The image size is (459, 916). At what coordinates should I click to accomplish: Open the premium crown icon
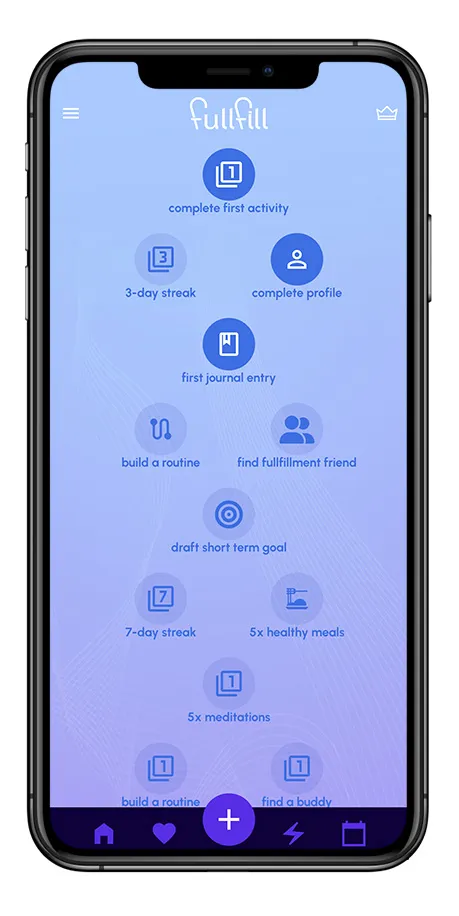[x=387, y=113]
